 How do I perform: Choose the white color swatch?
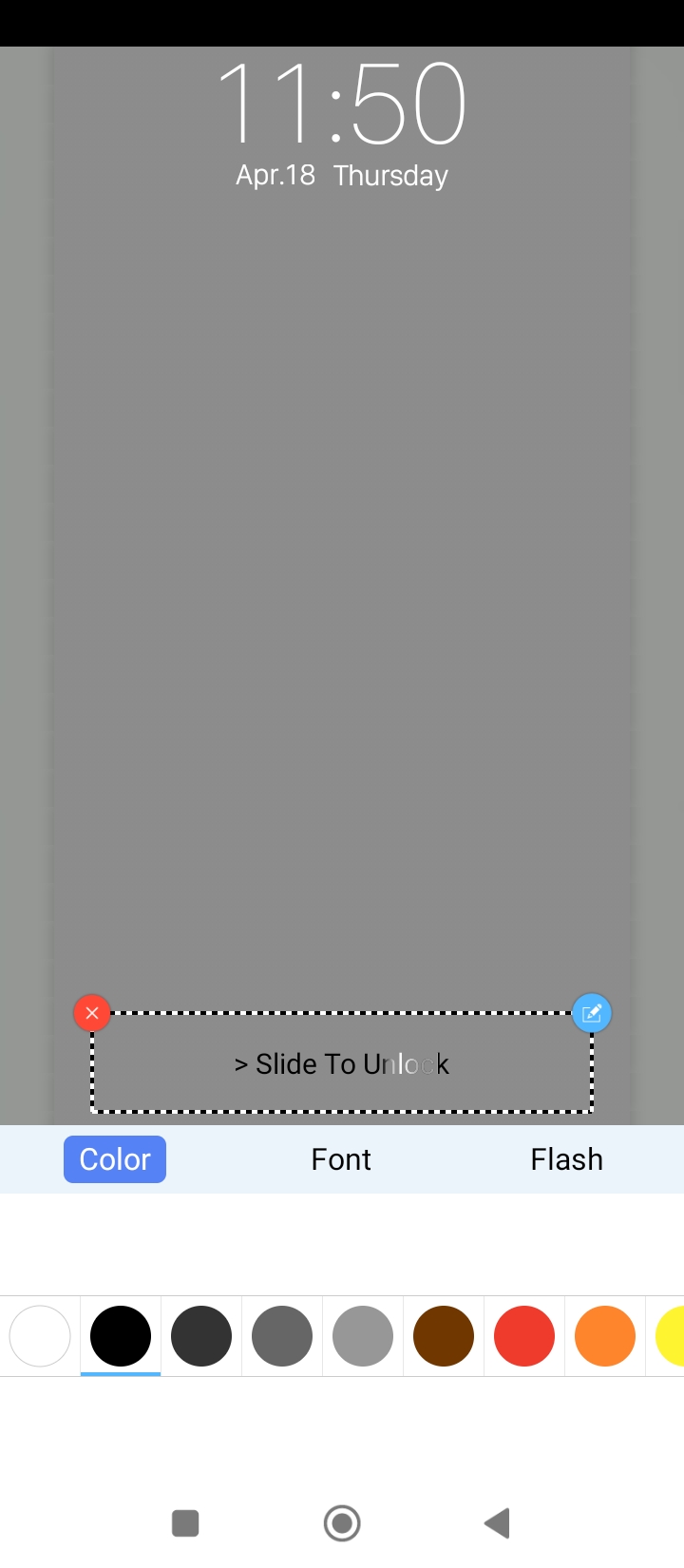click(40, 1336)
